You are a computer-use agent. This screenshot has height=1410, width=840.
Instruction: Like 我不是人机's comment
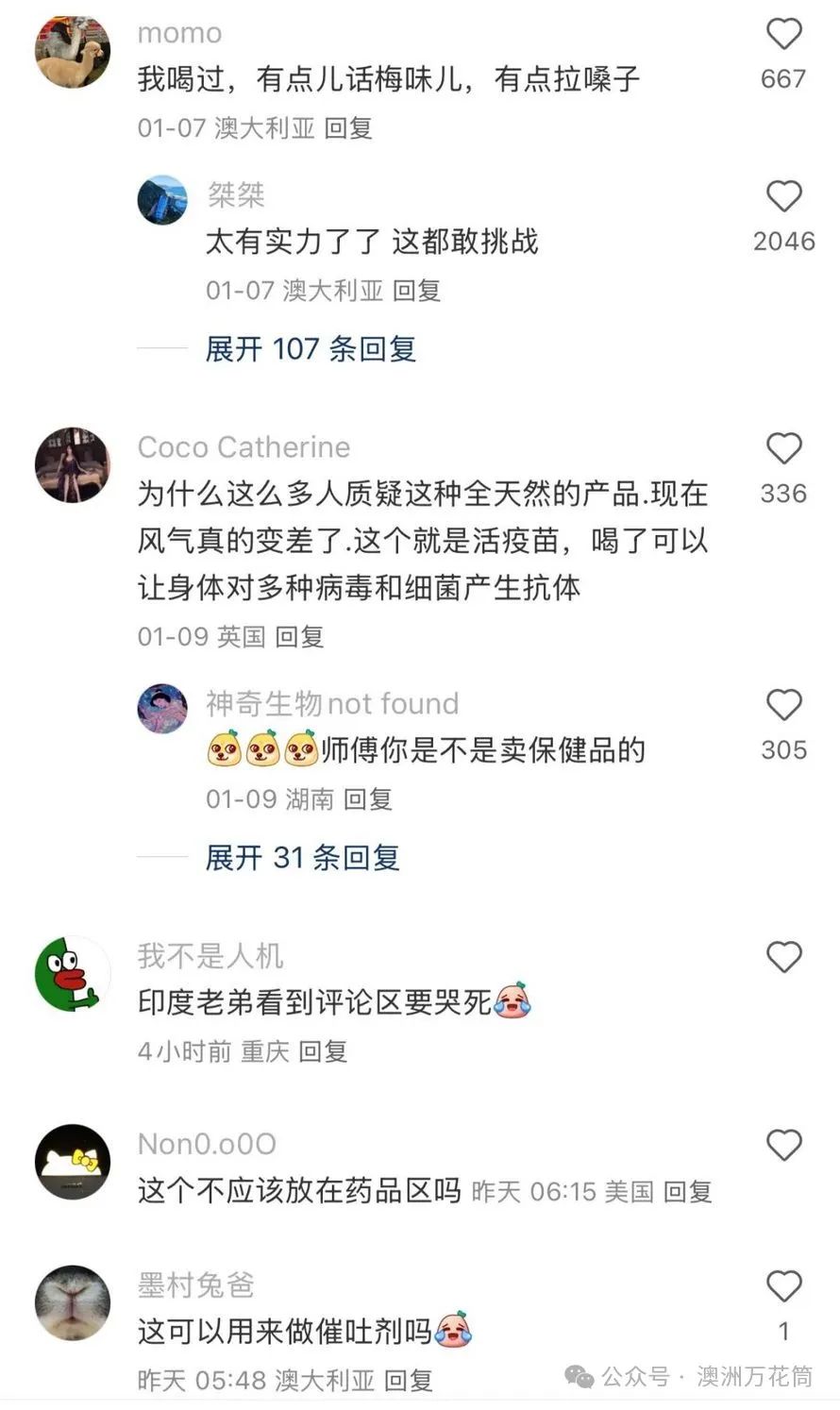[x=783, y=958]
